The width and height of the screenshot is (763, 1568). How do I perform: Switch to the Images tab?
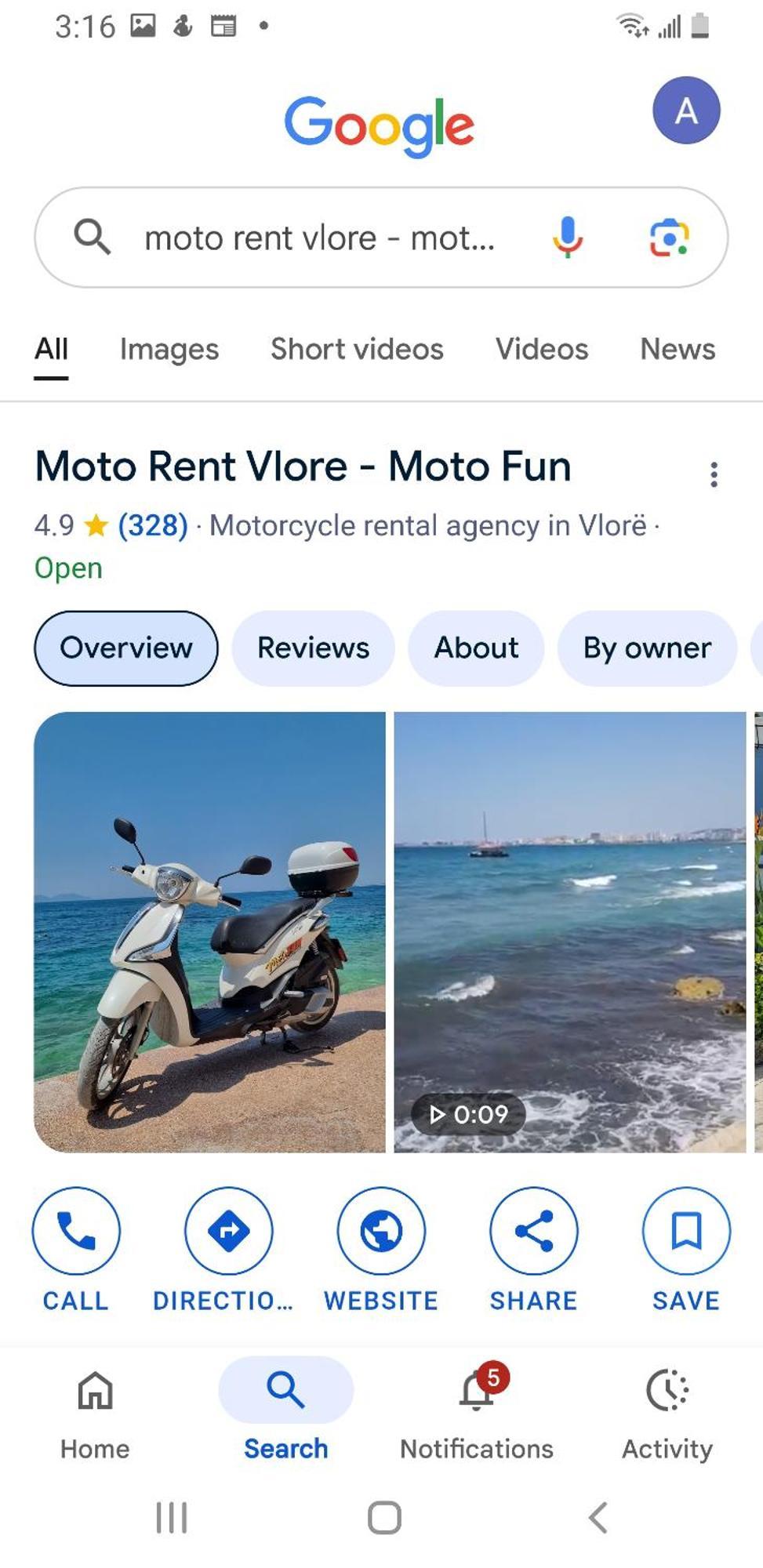coord(169,349)
